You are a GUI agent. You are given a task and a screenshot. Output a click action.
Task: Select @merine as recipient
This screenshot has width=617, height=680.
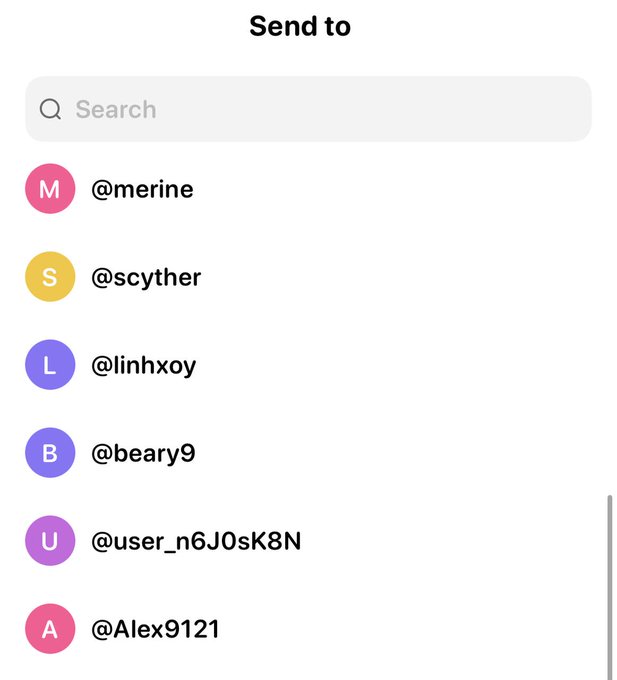(x=142, y=189)
